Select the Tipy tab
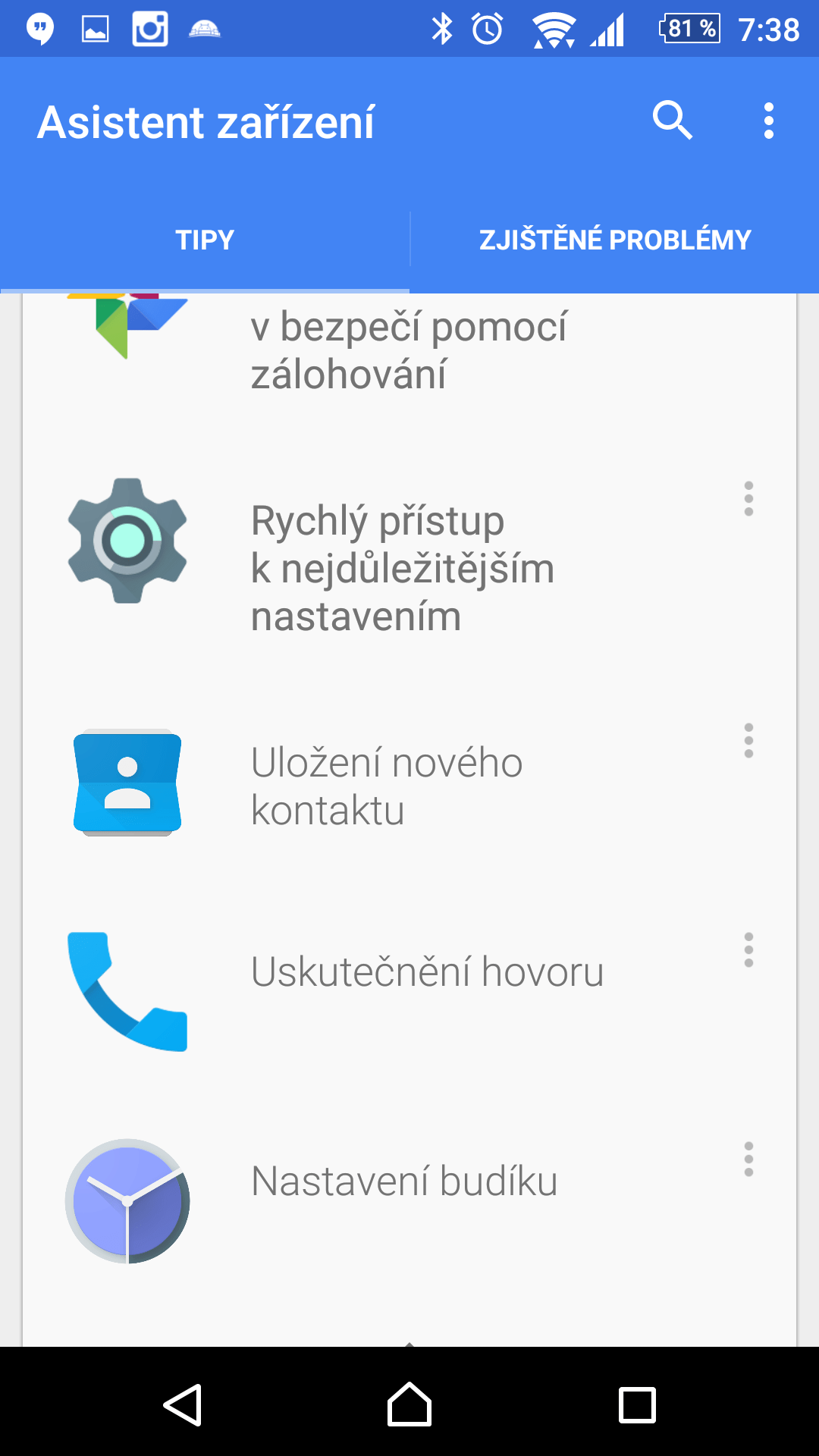Viewport: 819px width, 1456px height. tap(205, 240)
